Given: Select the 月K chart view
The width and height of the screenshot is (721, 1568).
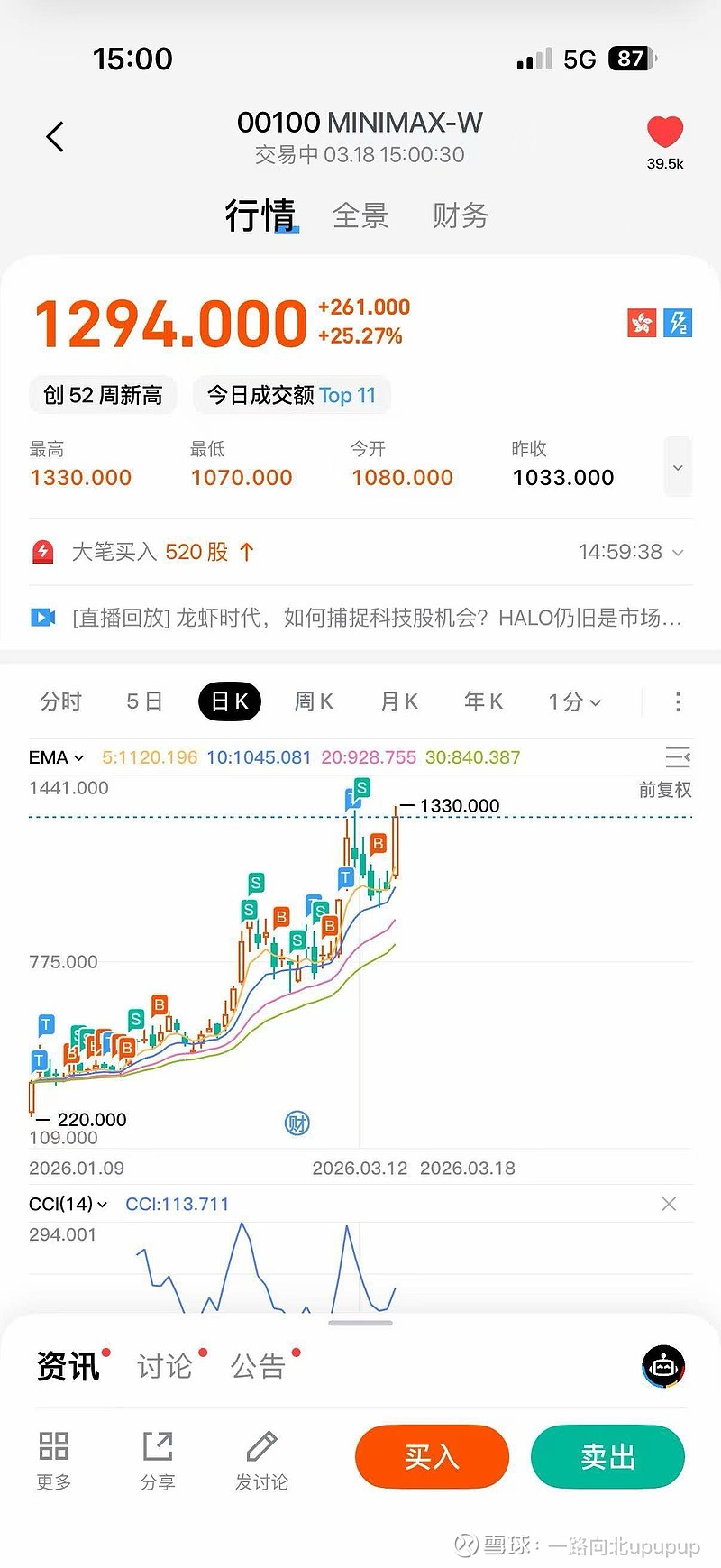Looking at the screenshot, I should click(x=399, y=701).
